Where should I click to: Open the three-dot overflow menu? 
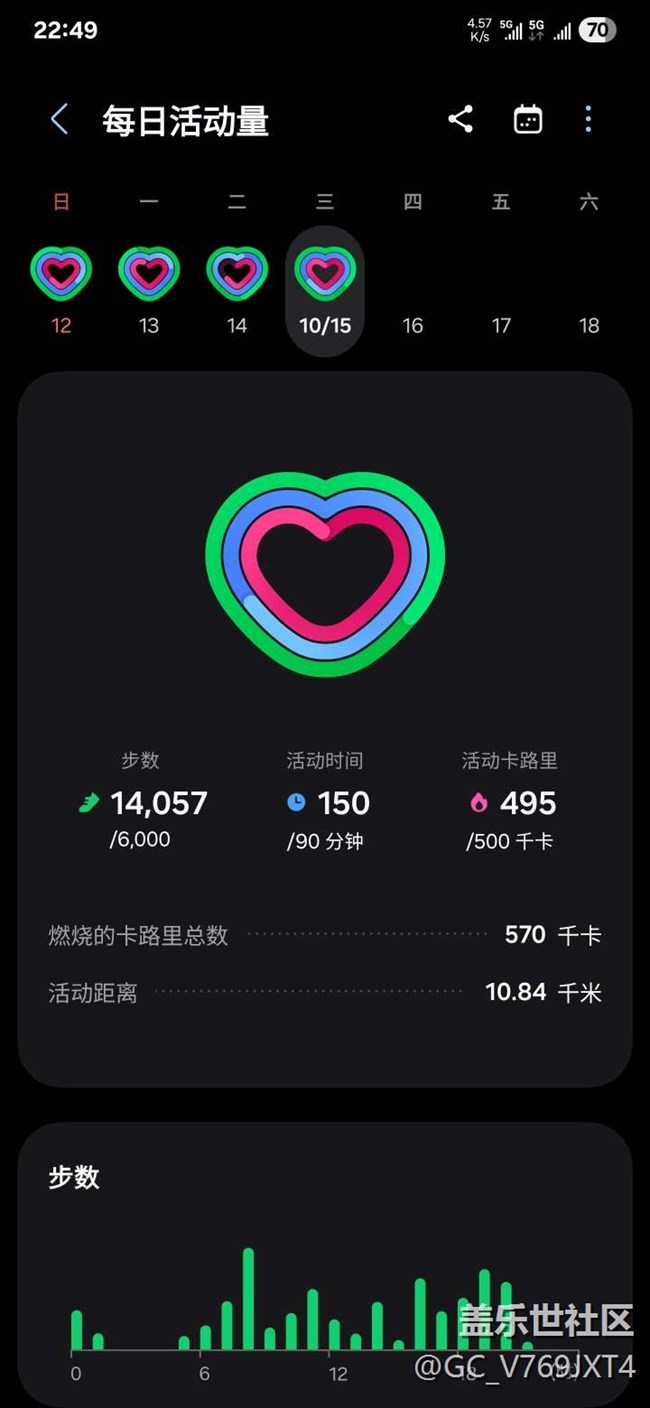click(588, 120)
